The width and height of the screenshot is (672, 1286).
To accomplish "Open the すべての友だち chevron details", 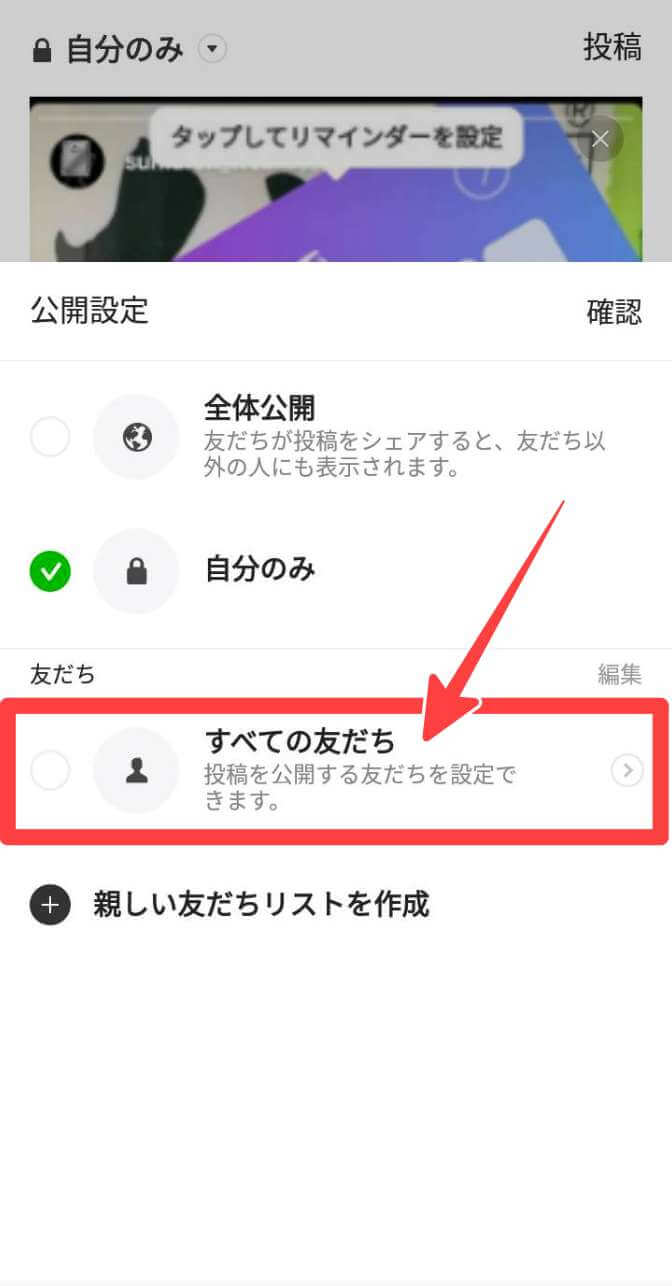I will [x=627, y=770].
